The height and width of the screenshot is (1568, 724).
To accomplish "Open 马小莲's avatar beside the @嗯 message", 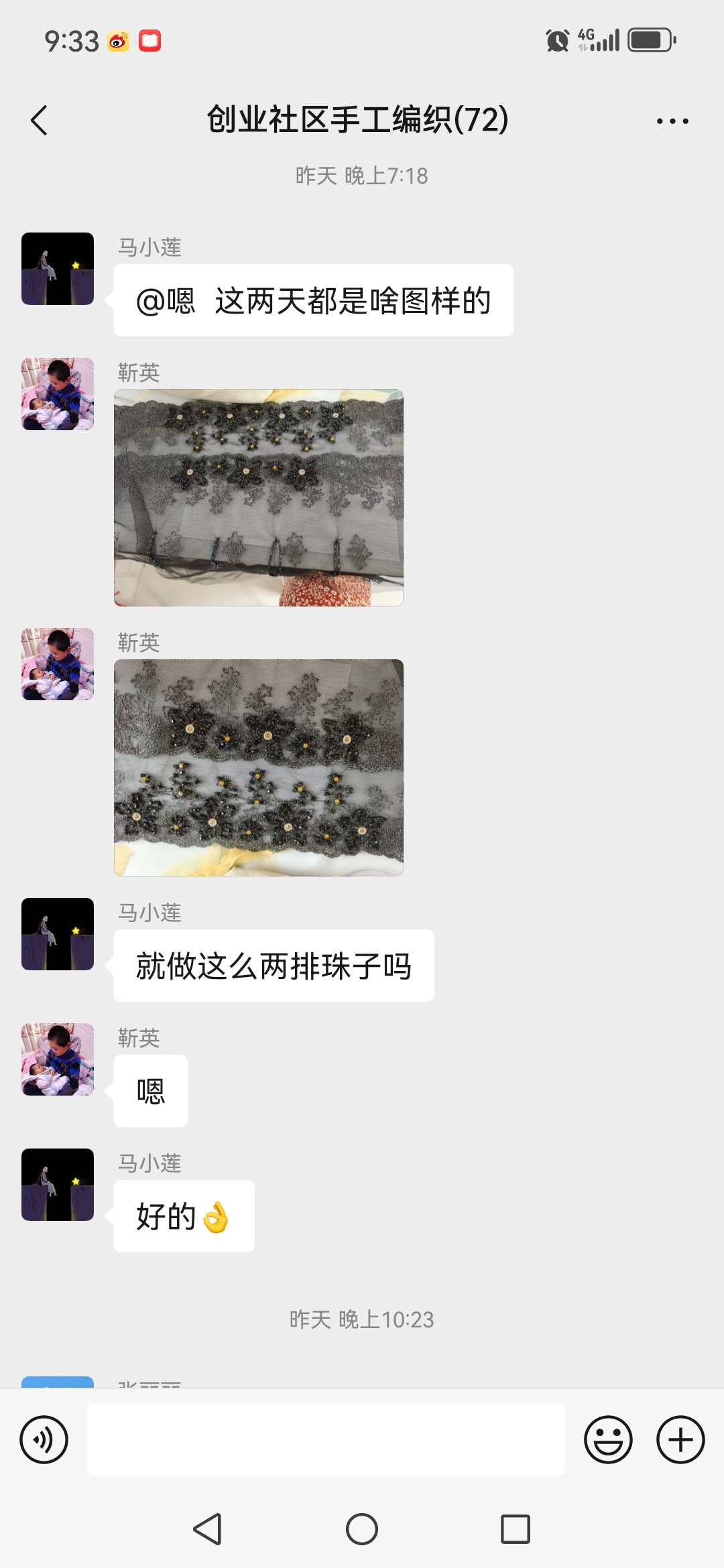I will click(x=58, y=269).
